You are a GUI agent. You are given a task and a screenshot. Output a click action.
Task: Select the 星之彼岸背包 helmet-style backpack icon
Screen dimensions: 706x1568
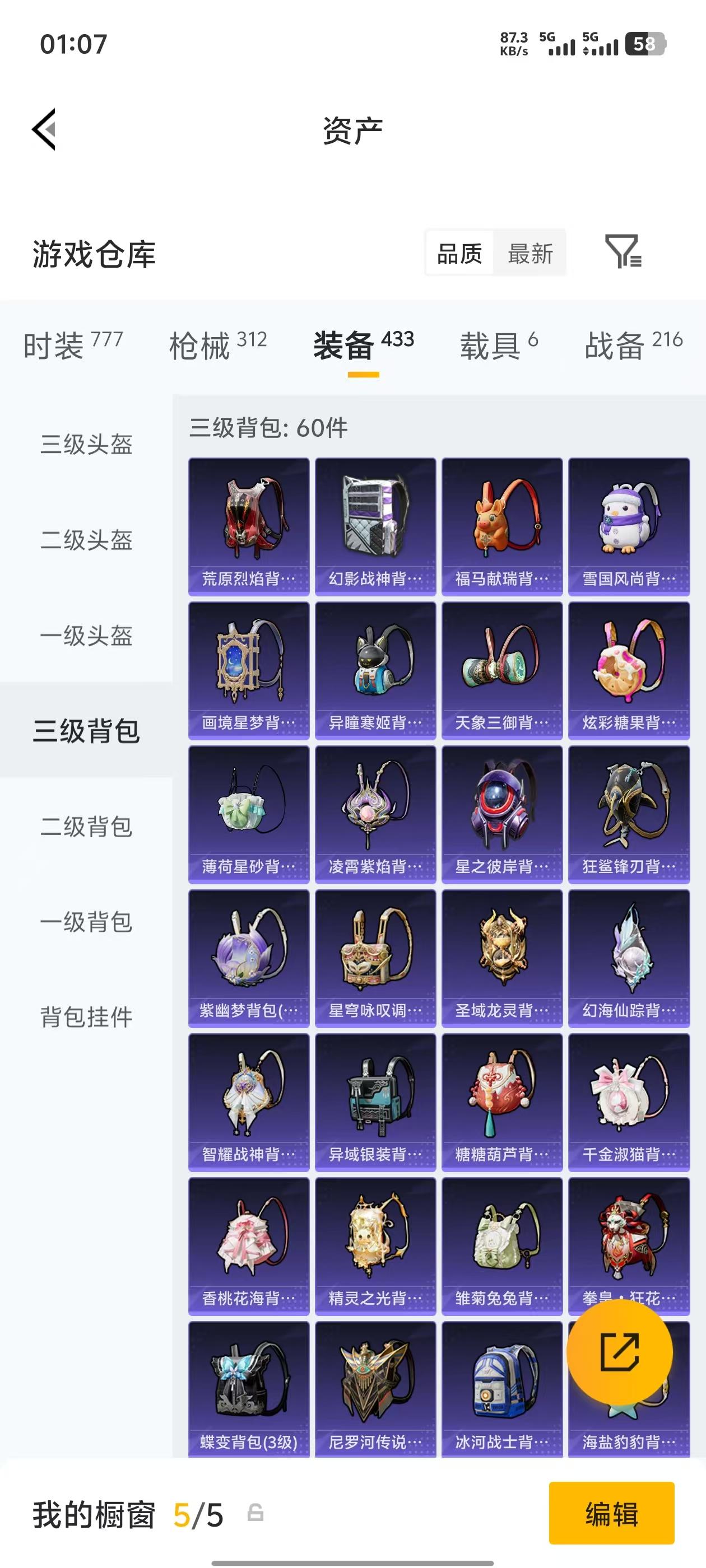(x=502, y=810)
